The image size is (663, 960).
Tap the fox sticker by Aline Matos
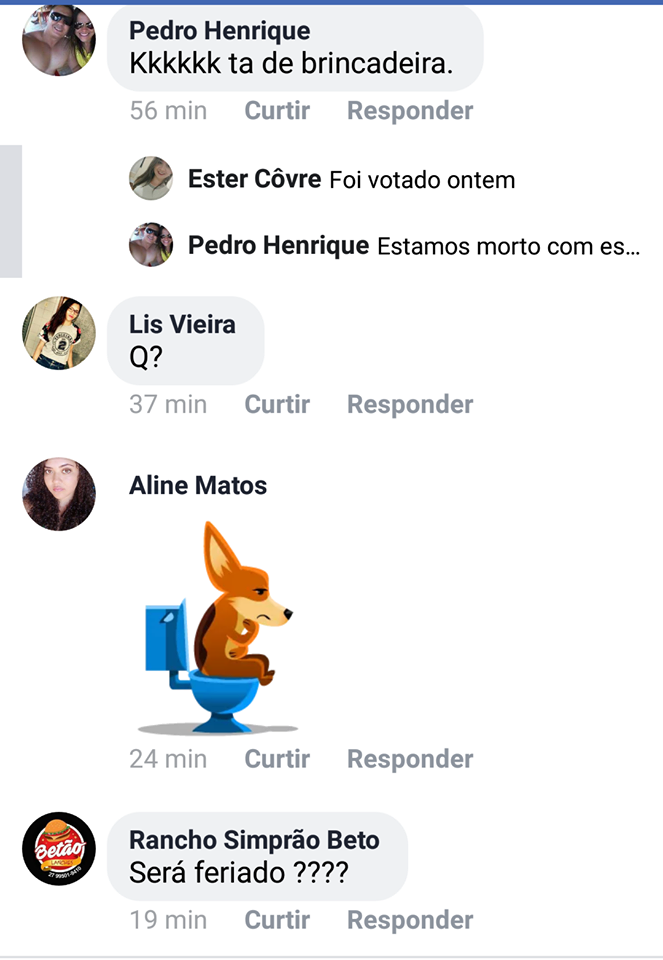tap(217, 627)
